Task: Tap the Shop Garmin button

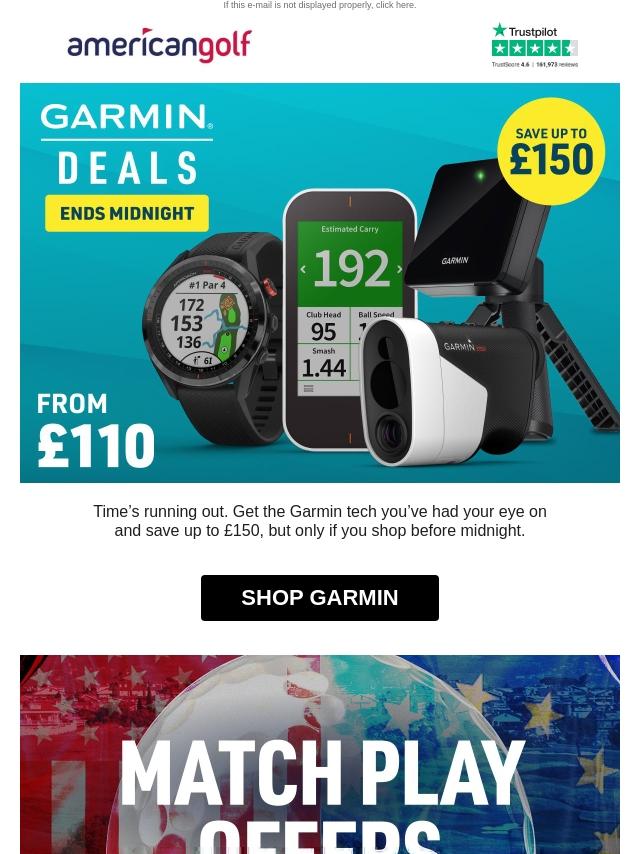Action: pyautogui.click(x=320, y=597)
